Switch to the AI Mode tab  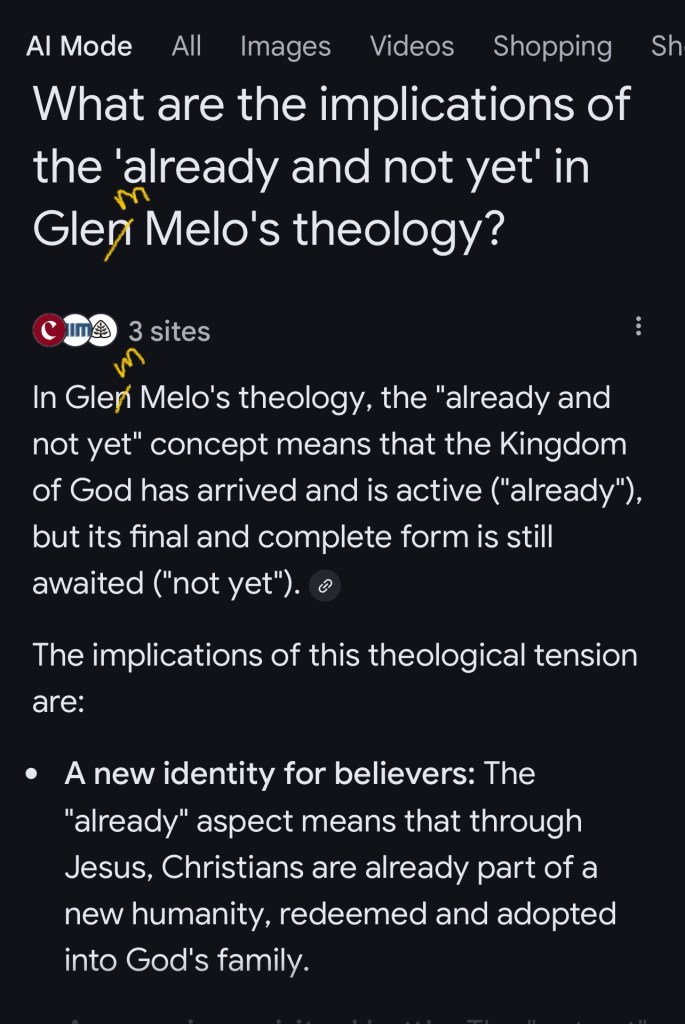click(x=79, y=46)
